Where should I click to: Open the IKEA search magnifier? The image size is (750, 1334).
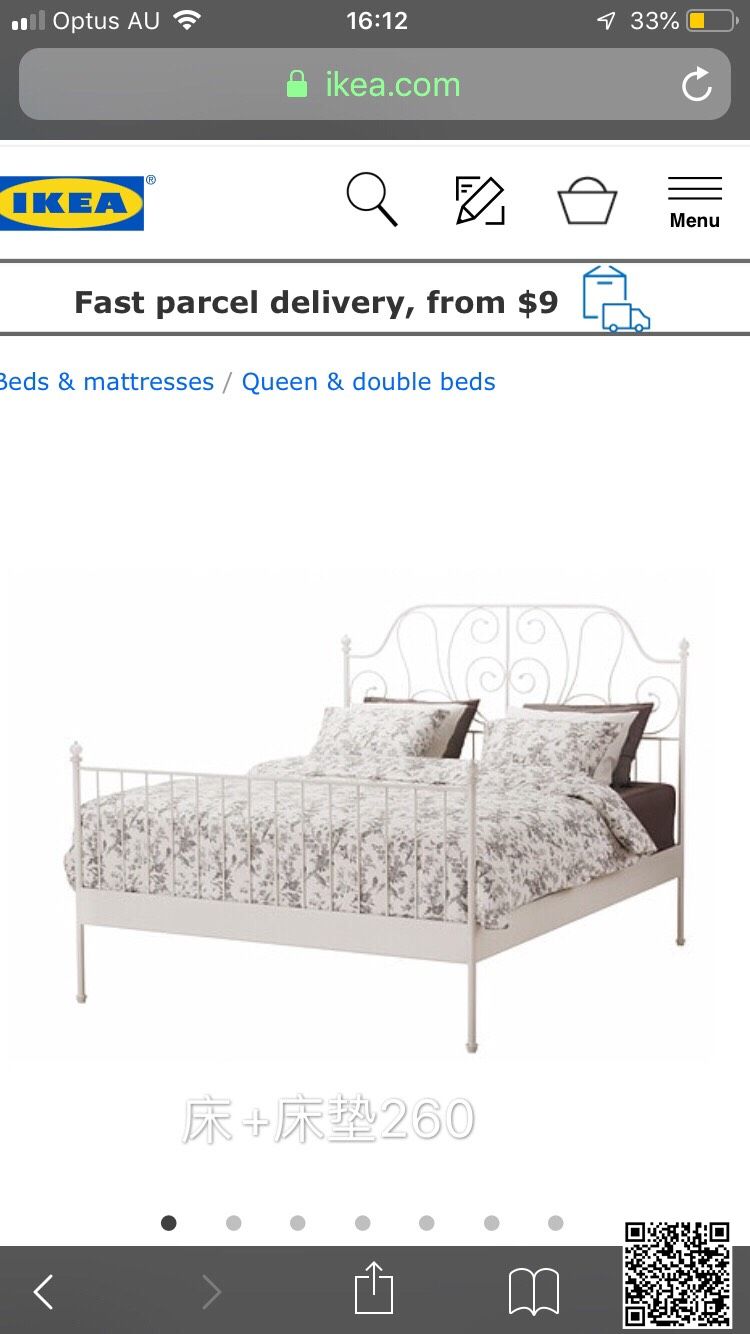click(x=372, y=199)
